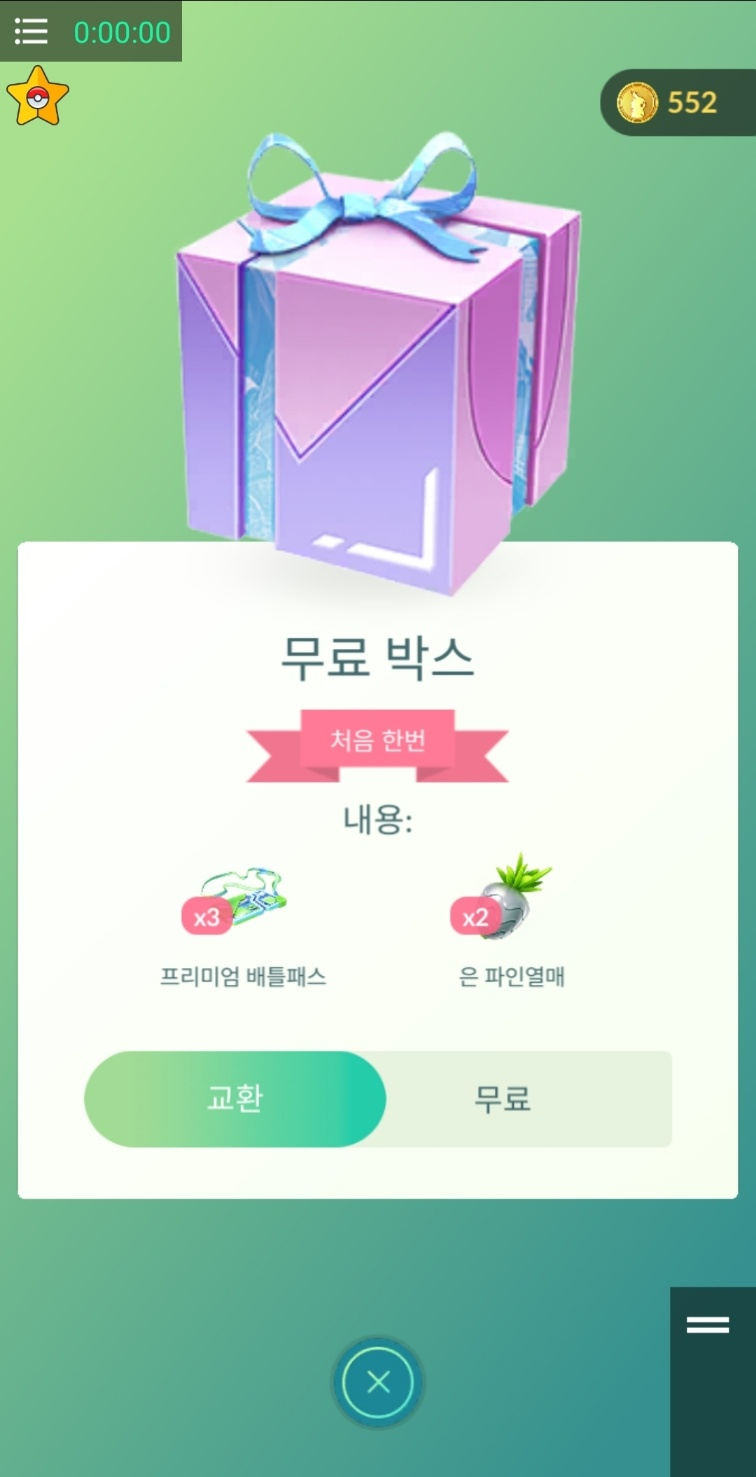The height and width of the screenshot is (1477, 756).
Task: Tap the 교환 button to redeem the free box
Action: [235, 1099]
